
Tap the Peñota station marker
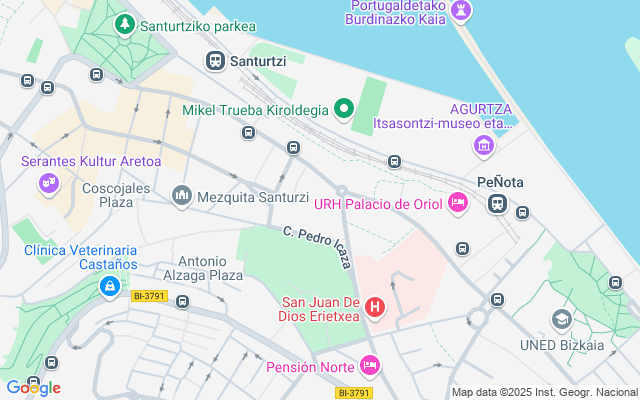[x=497, y=204]
